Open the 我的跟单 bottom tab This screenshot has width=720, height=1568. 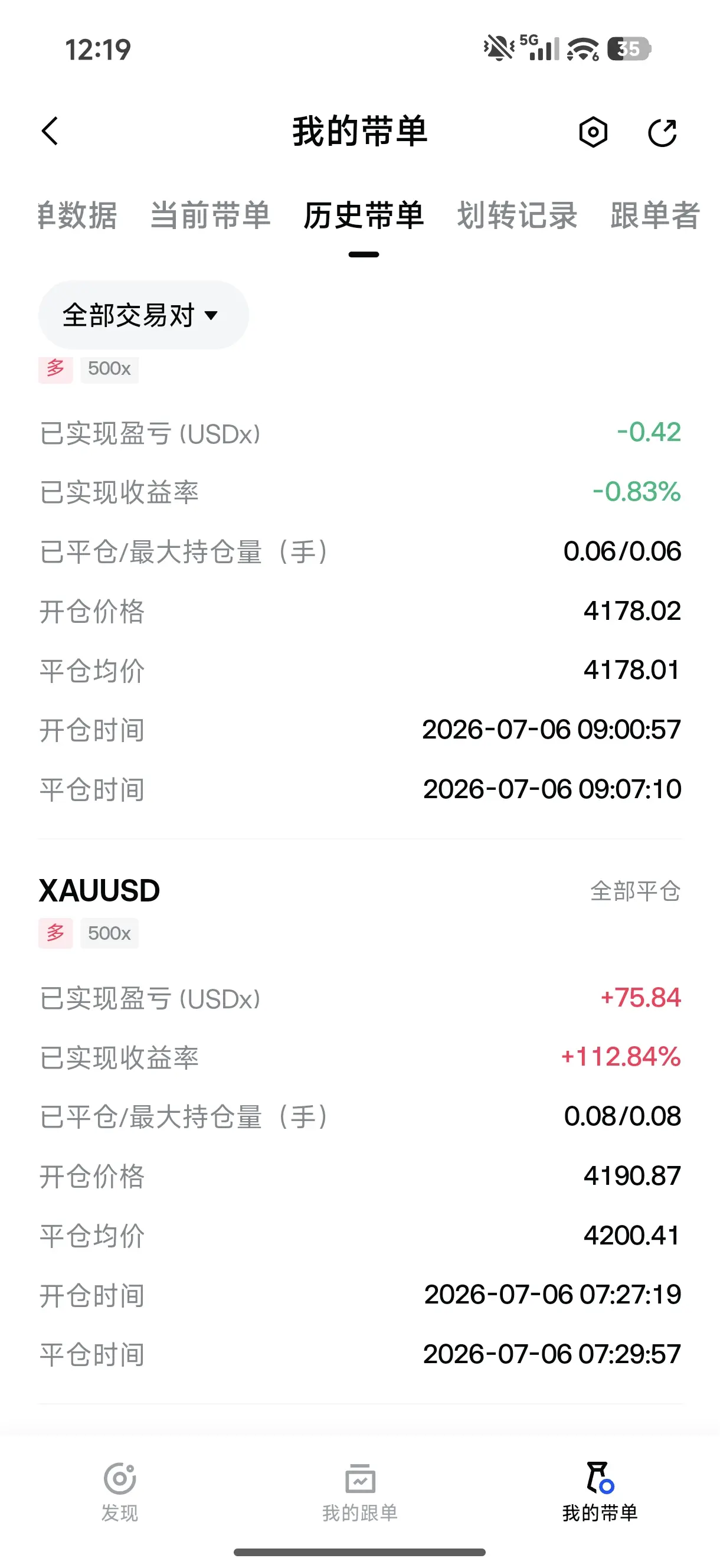coord(359,1492)
